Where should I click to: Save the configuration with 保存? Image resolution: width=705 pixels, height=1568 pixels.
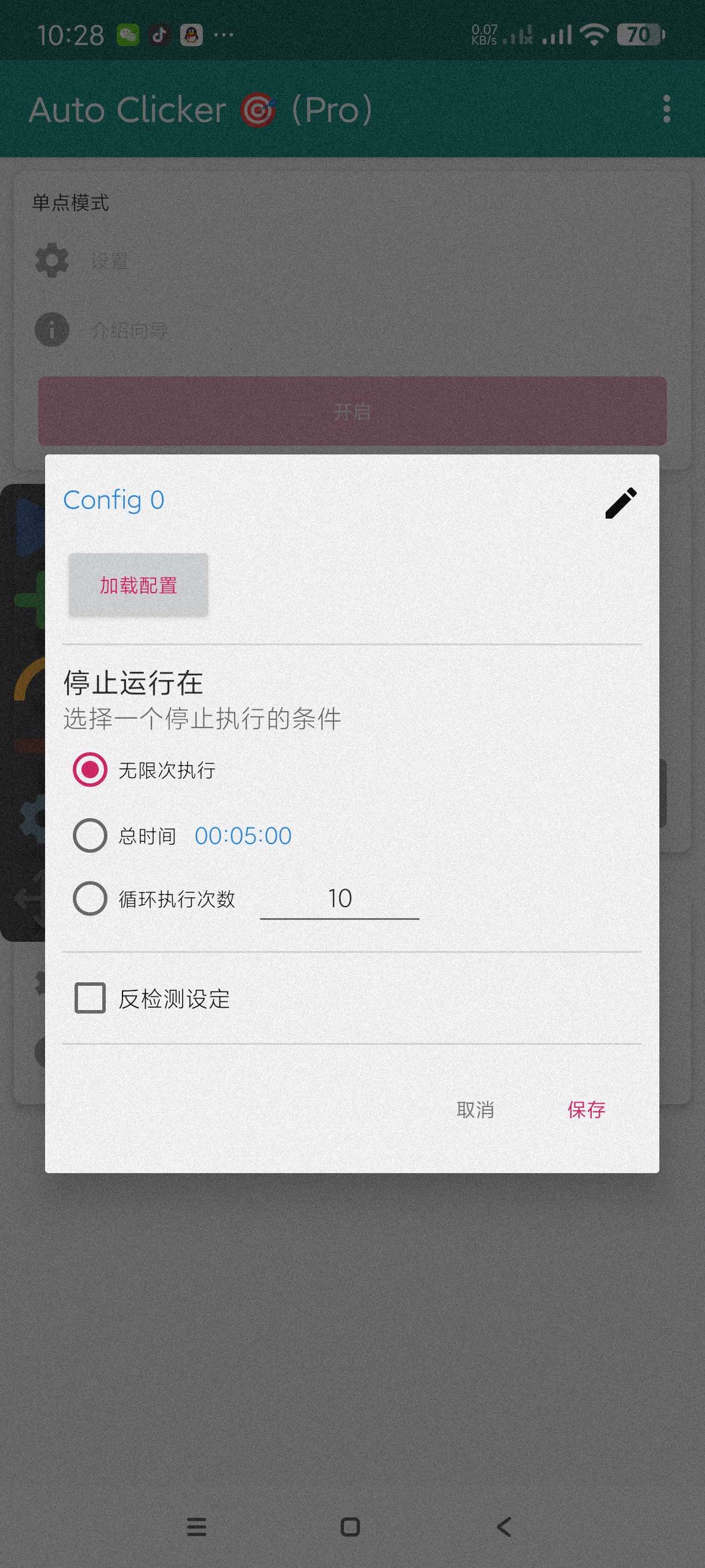[x=586, y=1110]
